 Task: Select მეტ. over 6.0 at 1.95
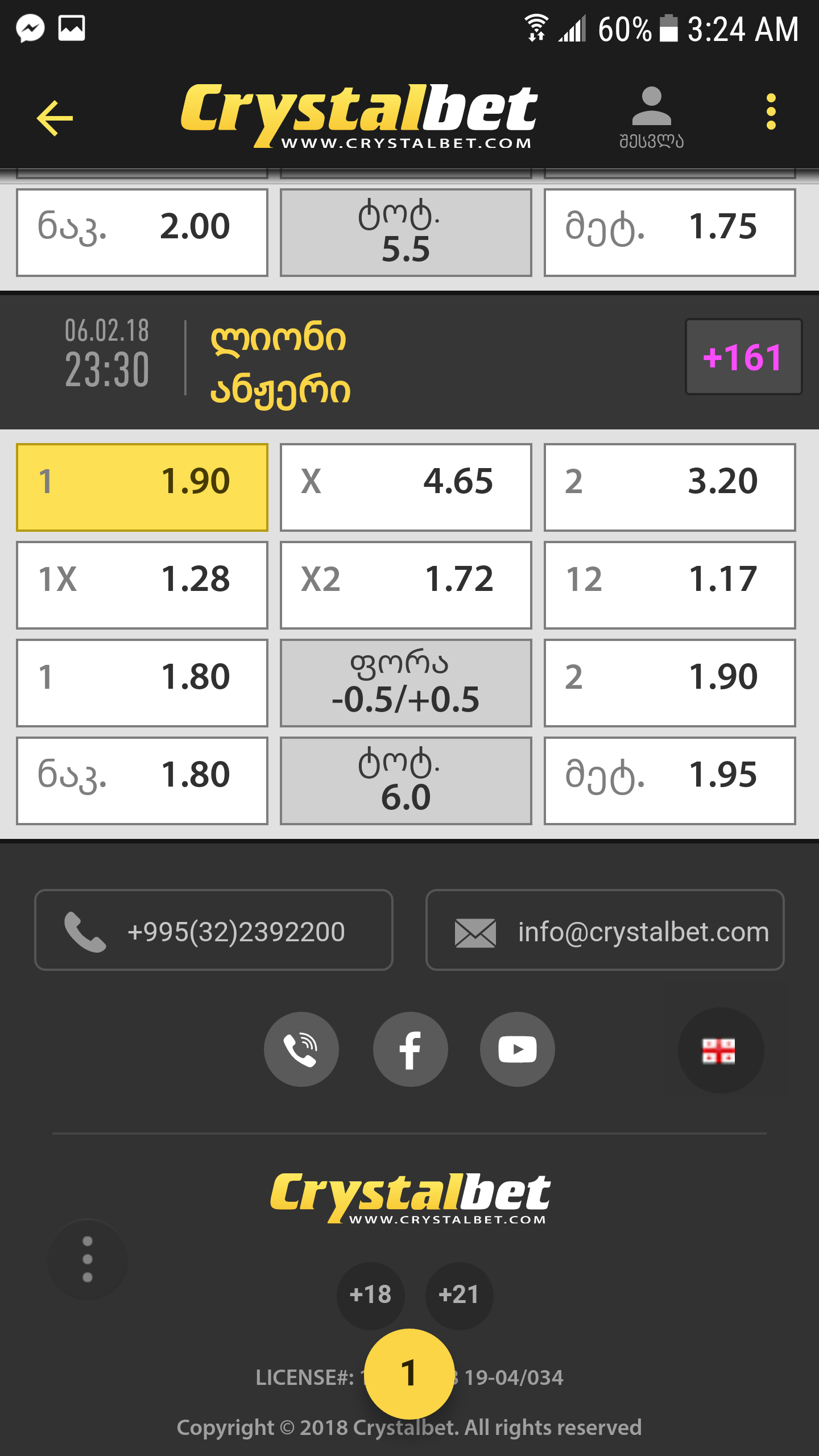coord(669,780)
